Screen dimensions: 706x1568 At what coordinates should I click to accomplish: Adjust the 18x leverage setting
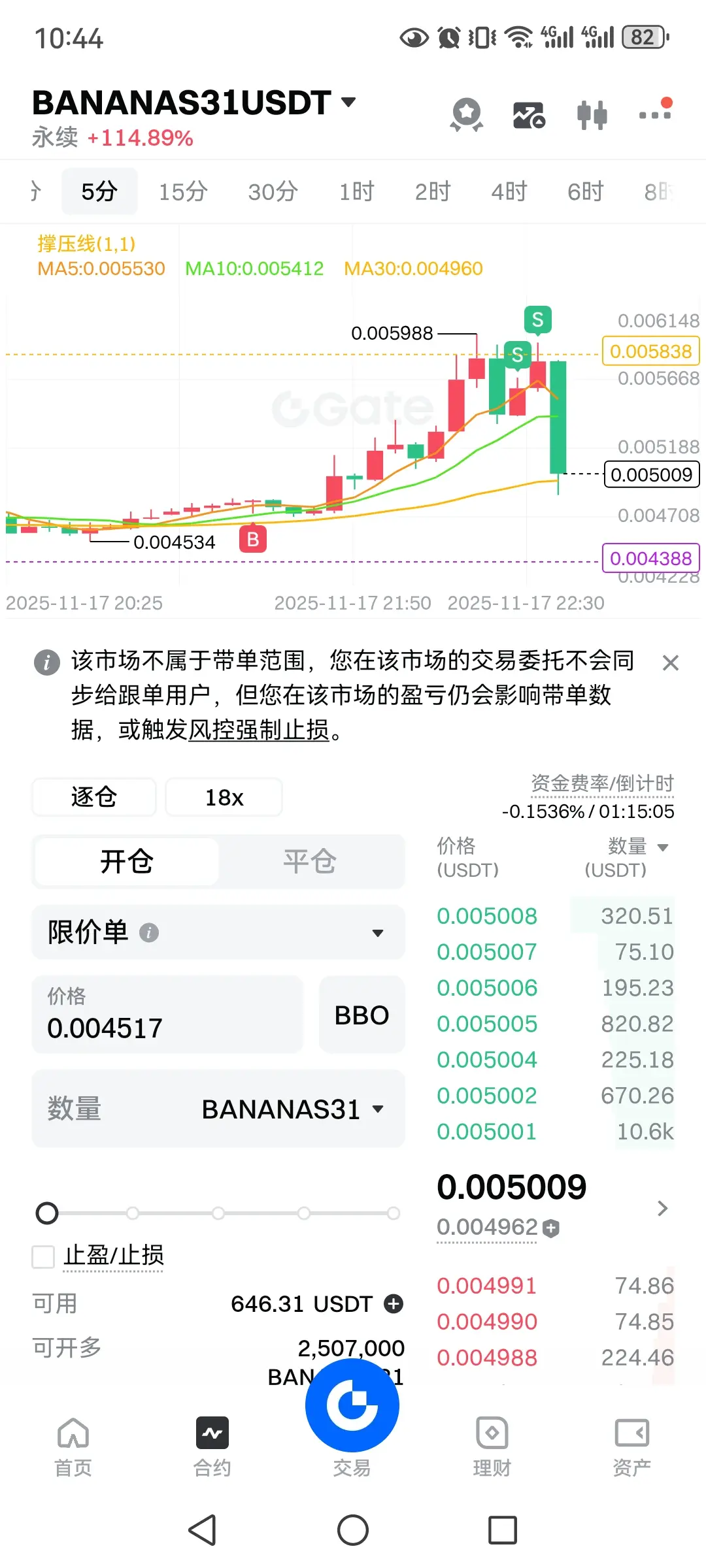tap(224, 797)
